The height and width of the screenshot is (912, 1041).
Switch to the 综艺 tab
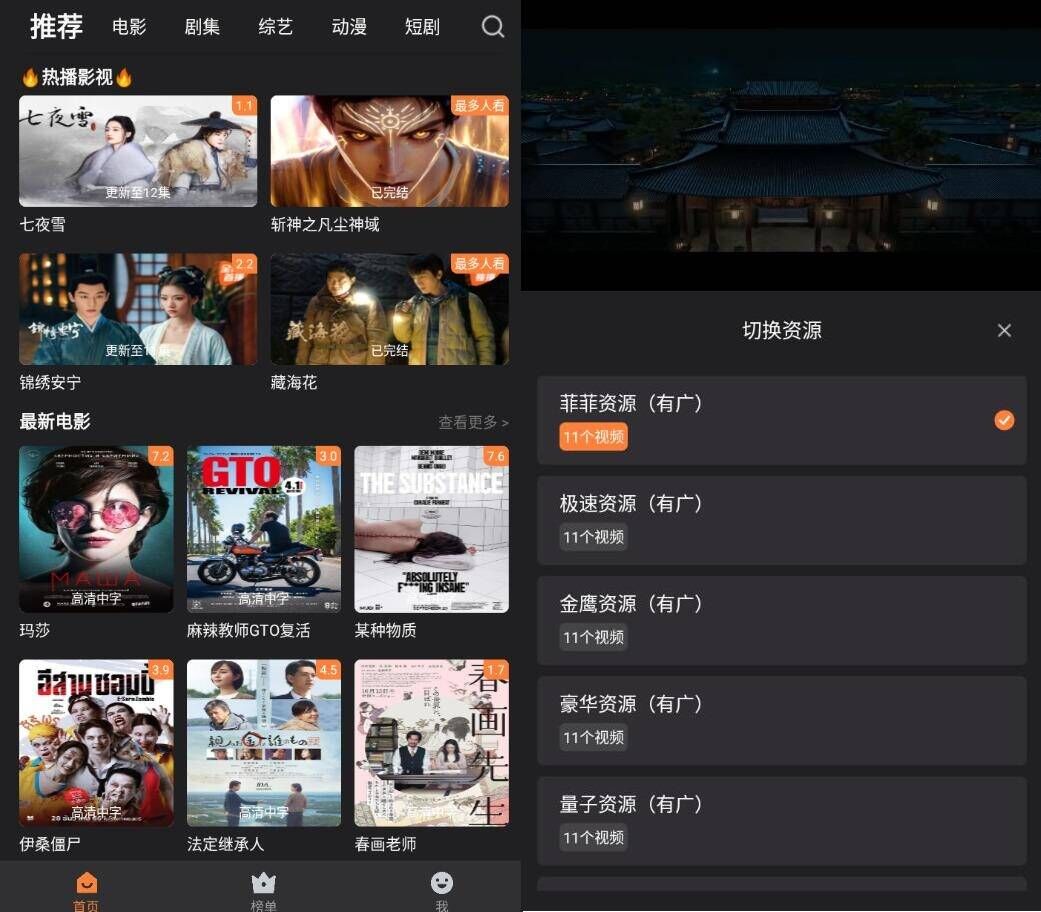click(x=275, y=27)
